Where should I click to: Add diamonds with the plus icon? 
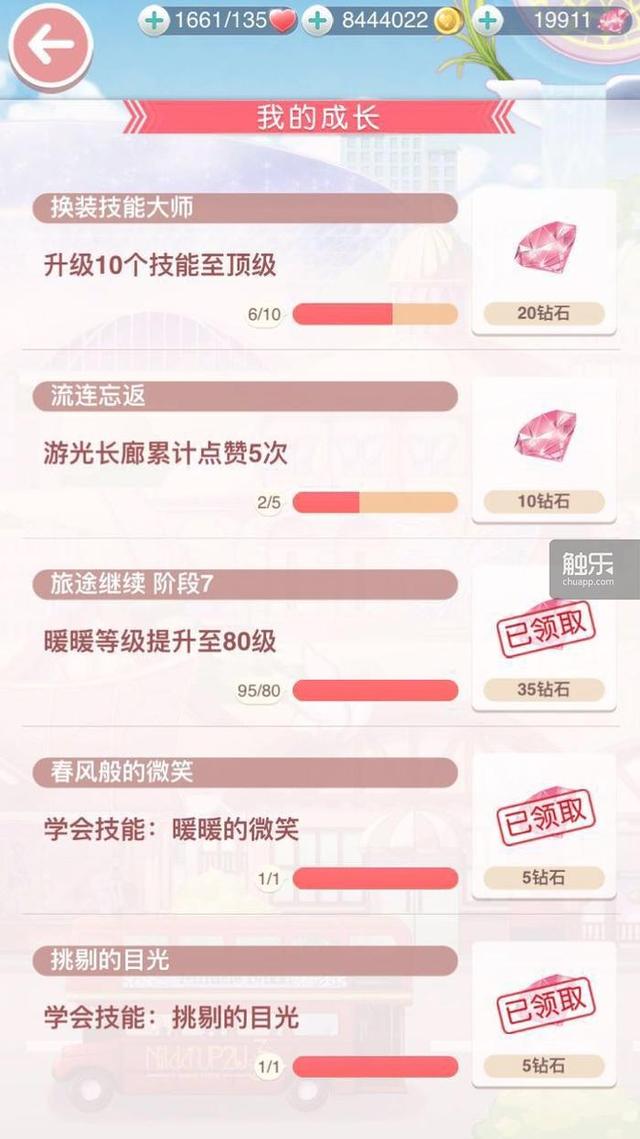487,21
